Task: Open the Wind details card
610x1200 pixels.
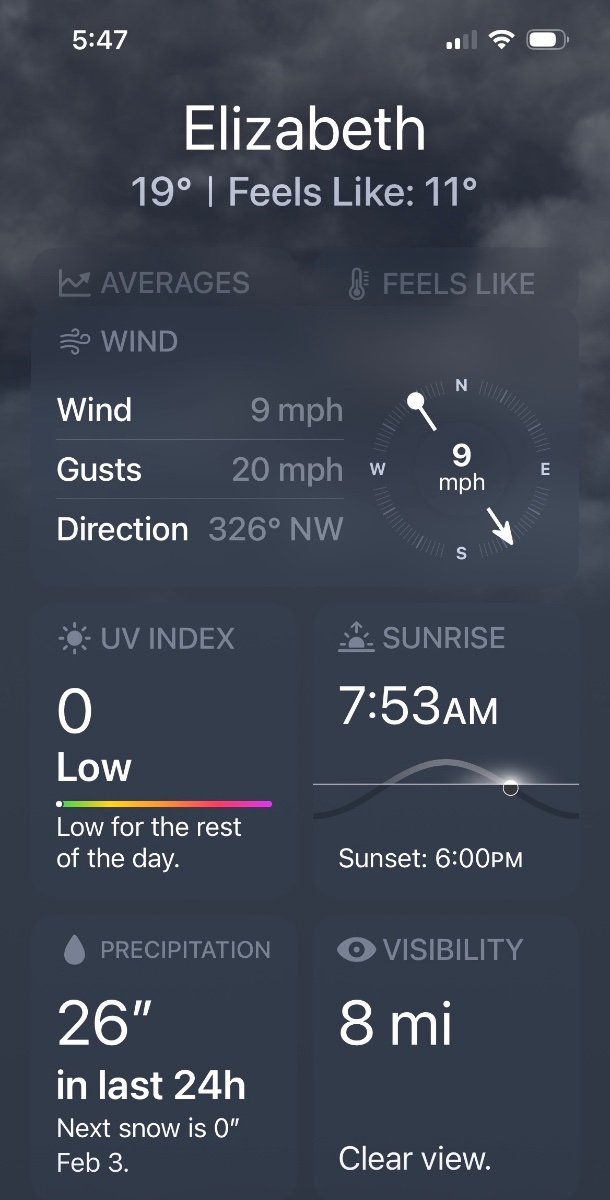Action: click(304, 450)
